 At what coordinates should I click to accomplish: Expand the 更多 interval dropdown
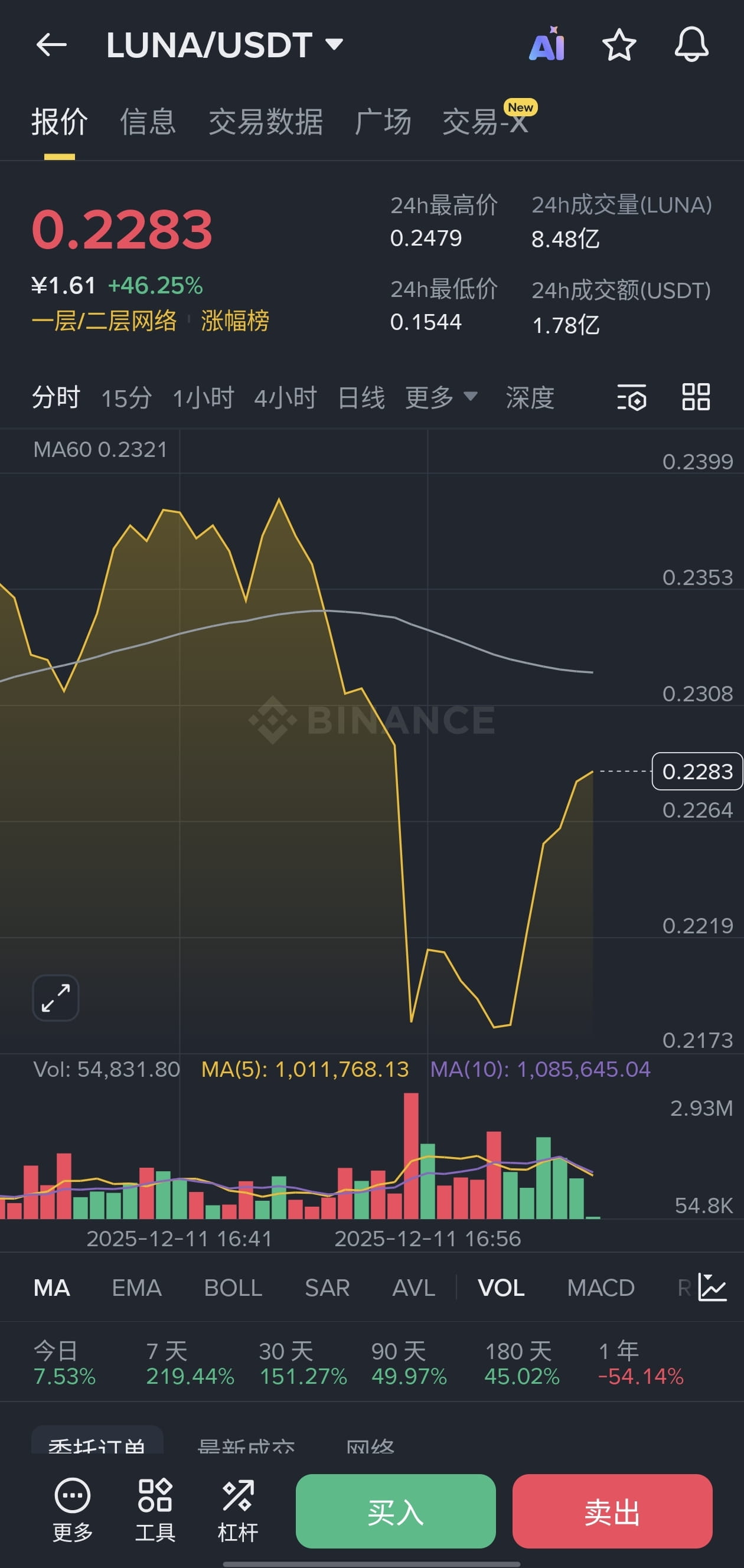(442, 397)
